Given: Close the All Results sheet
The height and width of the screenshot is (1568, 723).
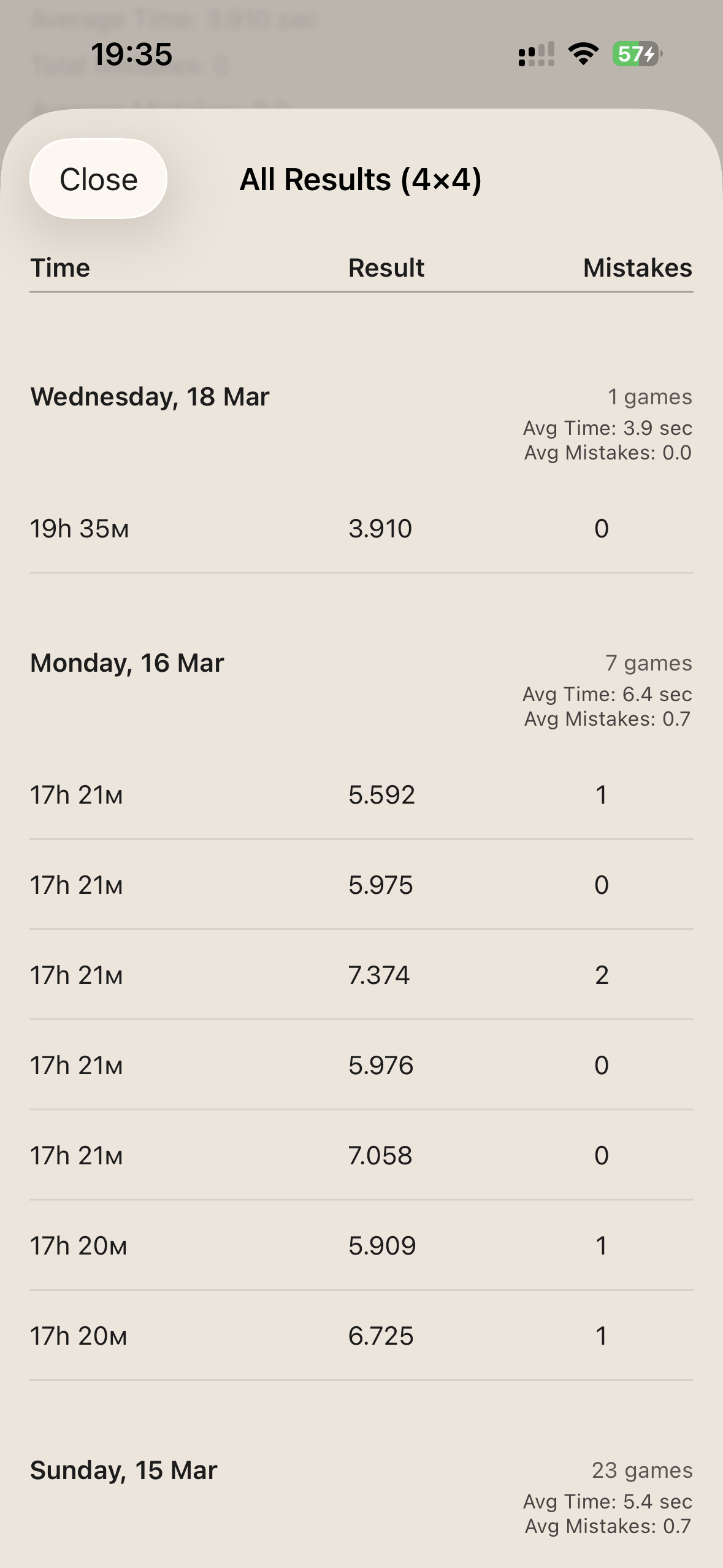Looking at the screenshot, I should tap(98, 179).
